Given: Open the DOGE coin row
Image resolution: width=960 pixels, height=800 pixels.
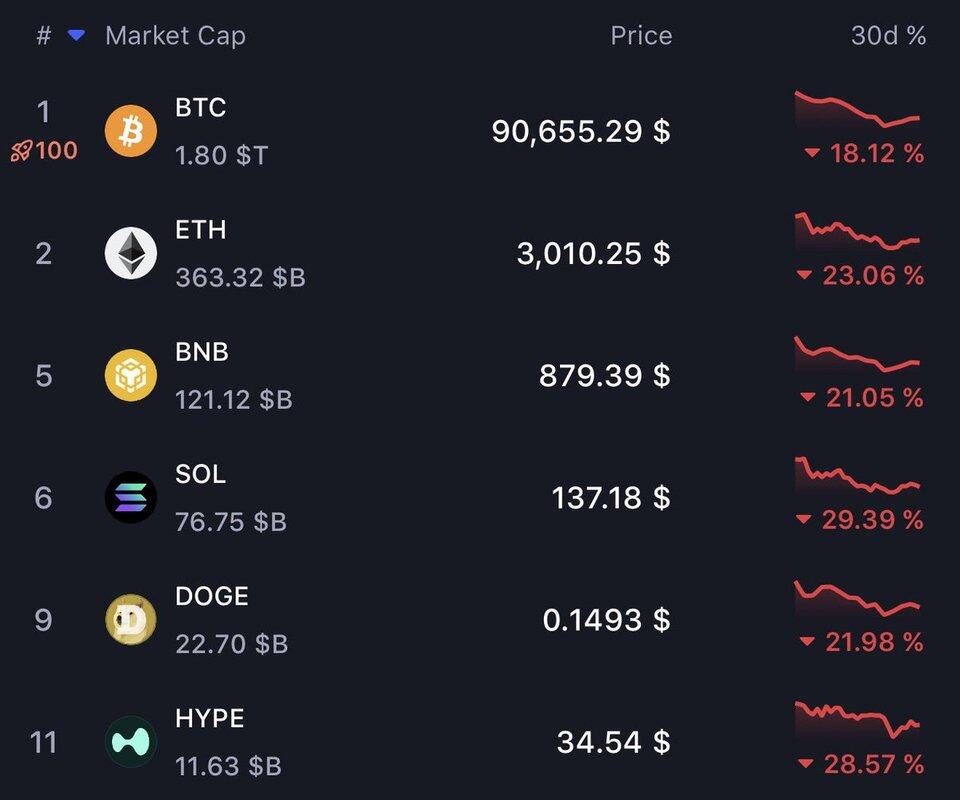Looking at the screenshot, I should [211, 596].
